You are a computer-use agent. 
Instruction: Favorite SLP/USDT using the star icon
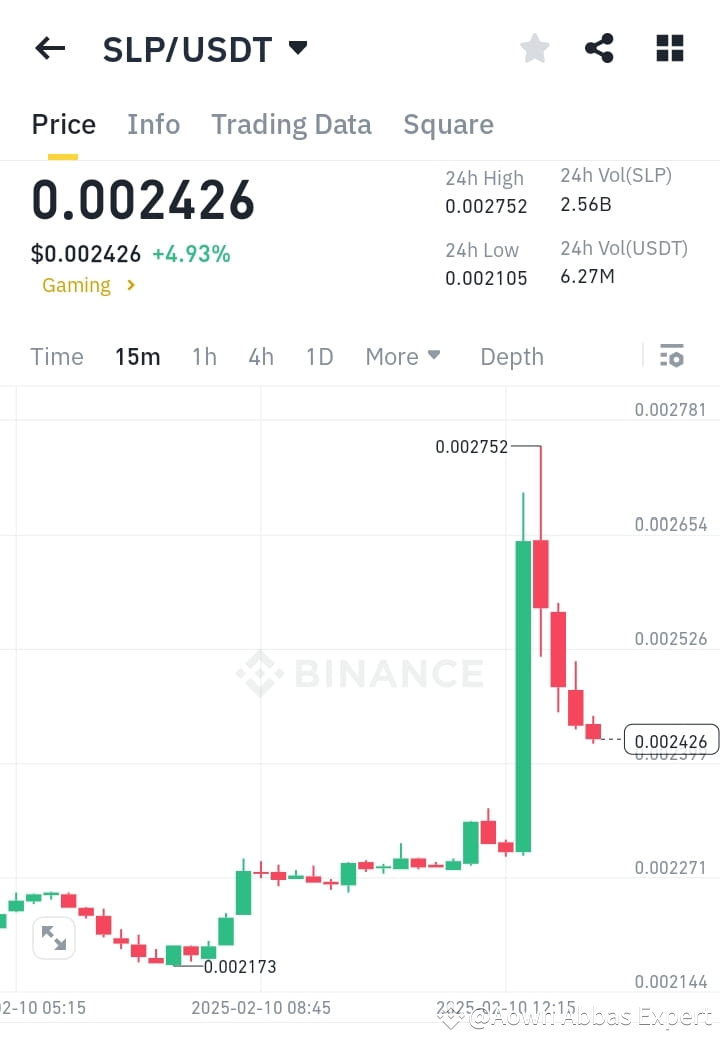(534, 47)
